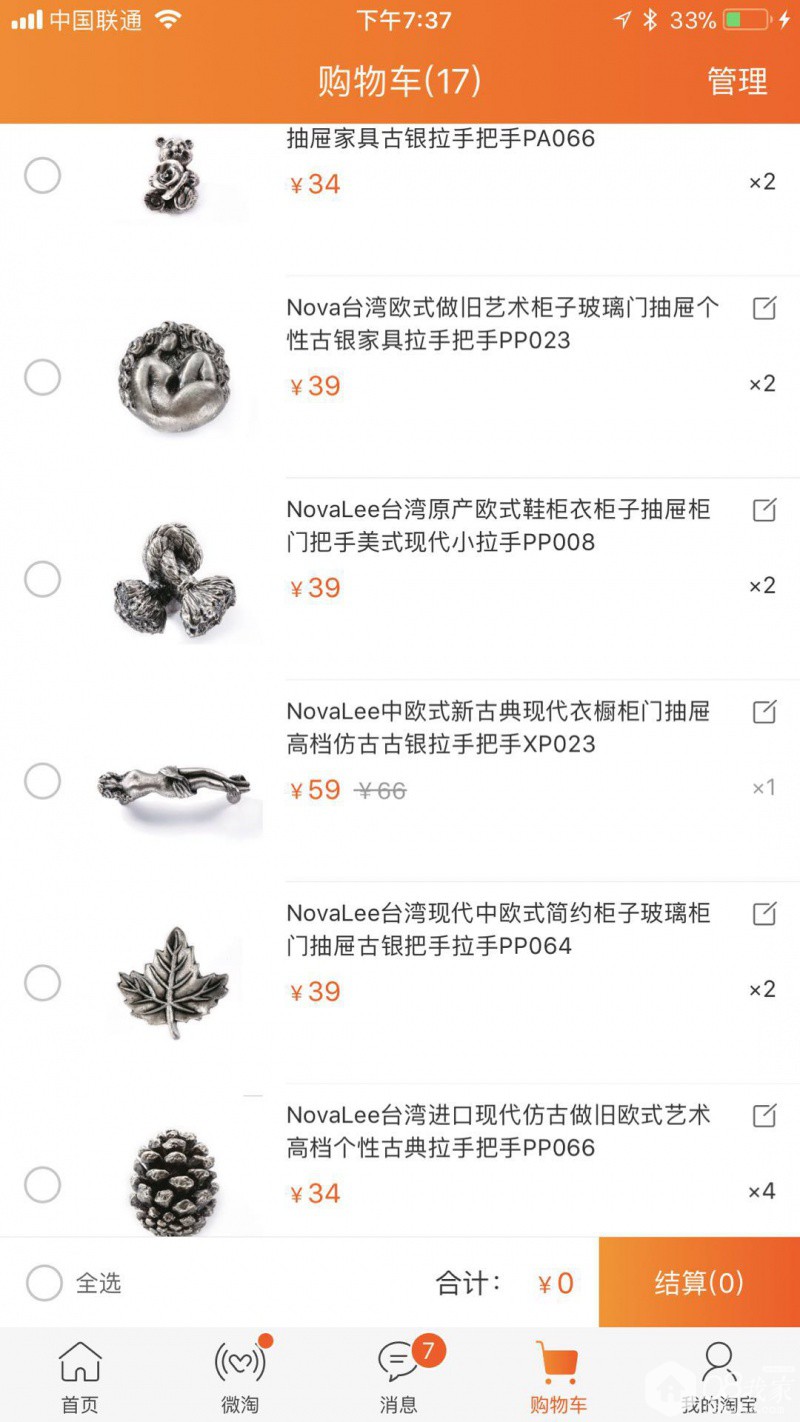Screen dimensions: 800x1422
Task: Tap the 结算(0) checkout button
Action: (x=699, y=1283)
